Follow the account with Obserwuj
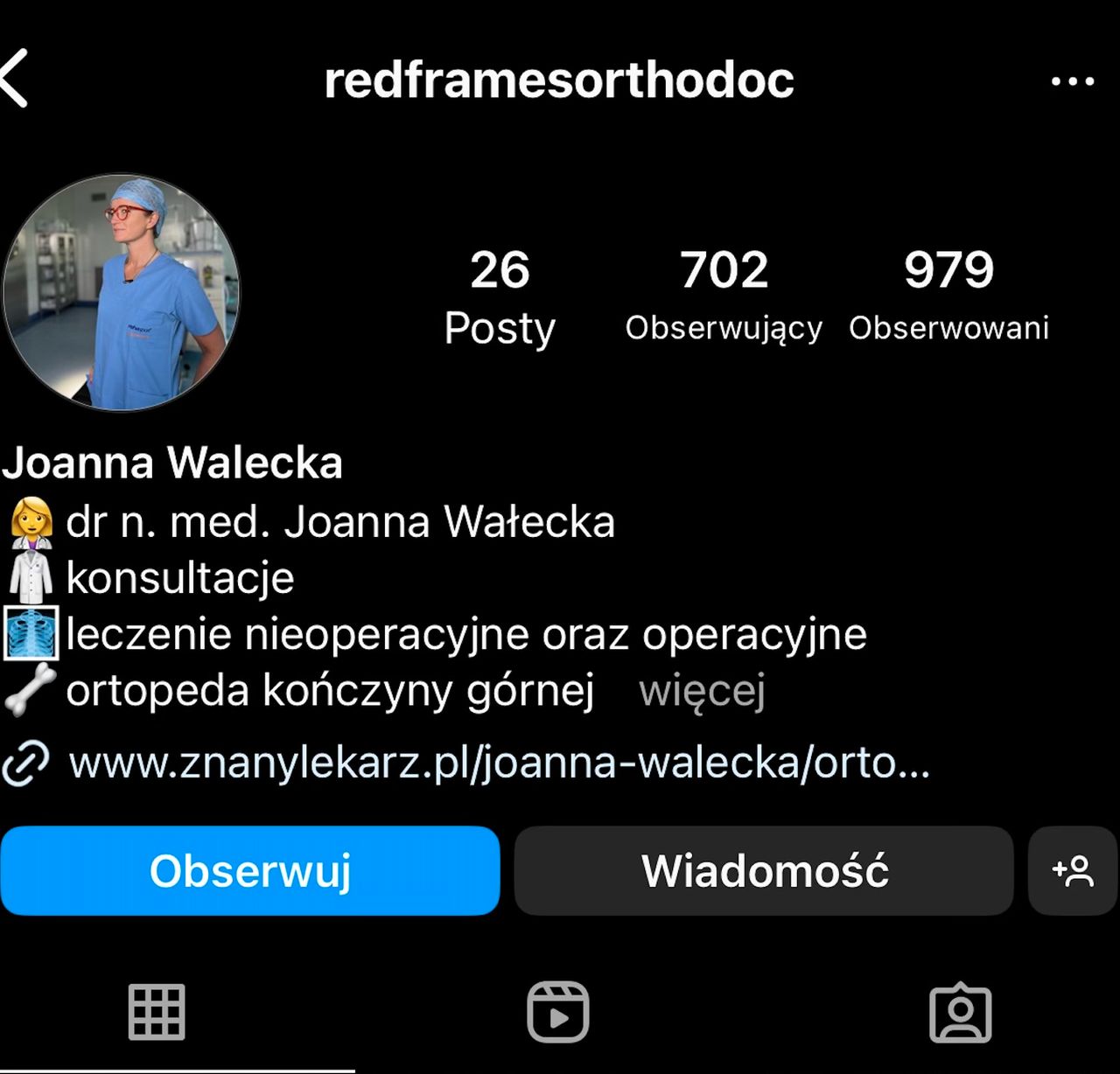Viewport: 1120px width, 1074px height. [x=250, y=871]
